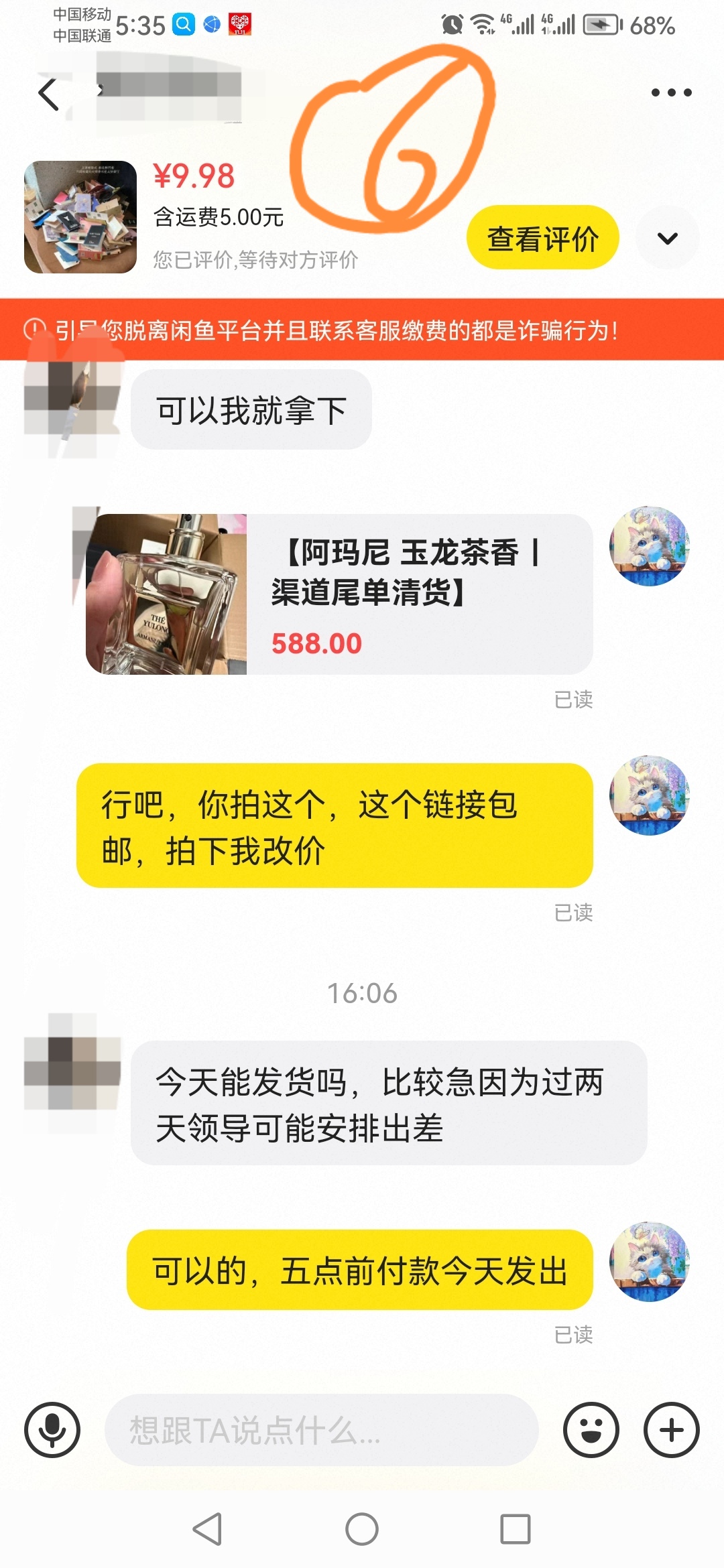Viewport: 724px width, 1568px height.
Task: Open the ¥9.98 order details link
Action: 194,178
